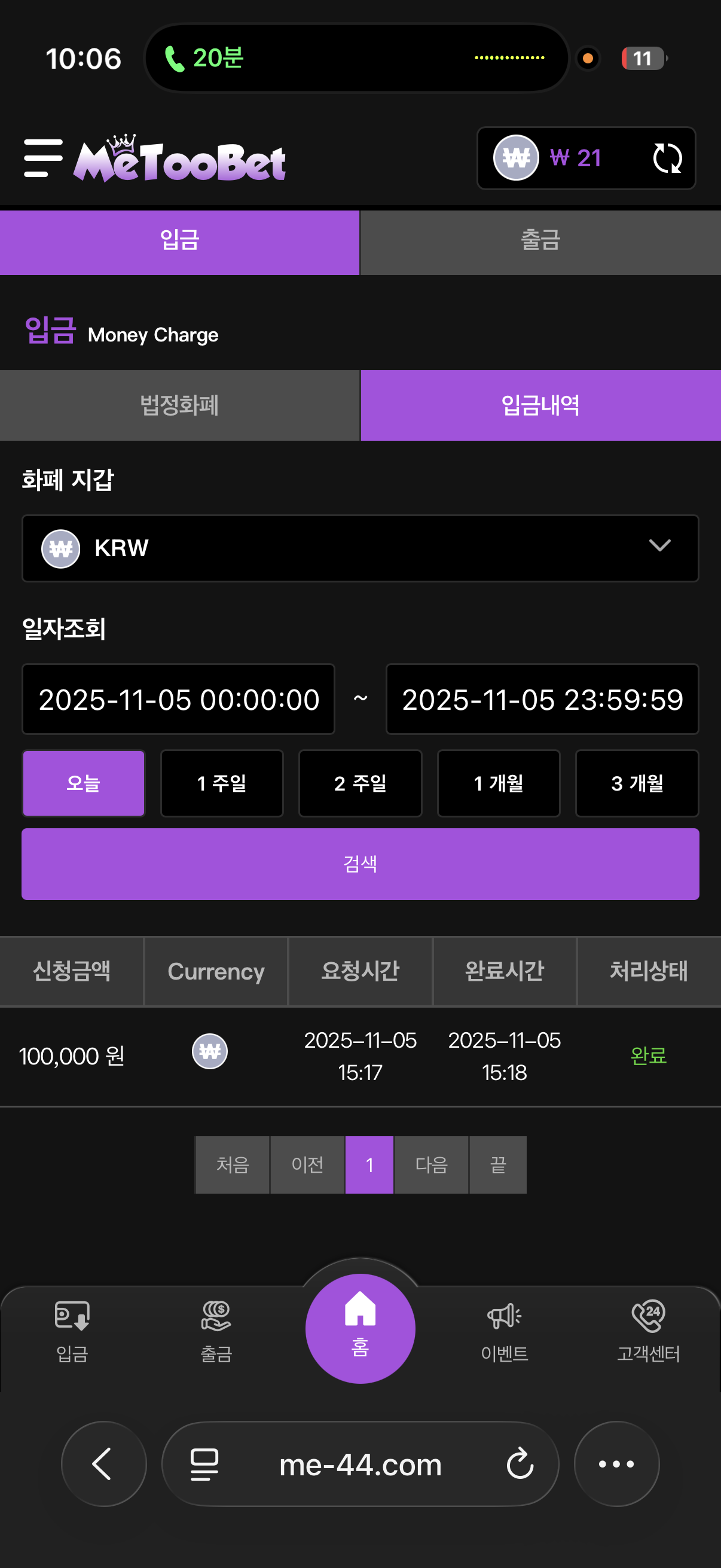Image resolution: width=721 pixels, height=1568 pixels.
Task: Jump to the last page 끝
Action: click(497, 1164)
